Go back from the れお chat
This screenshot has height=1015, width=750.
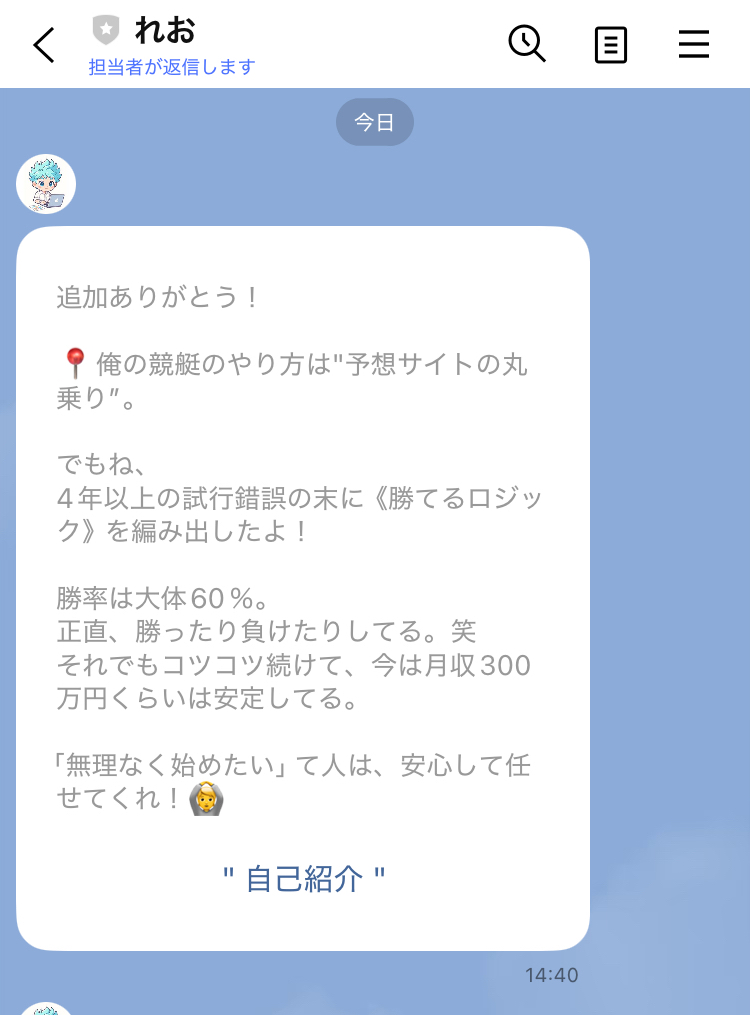(x=44, y=45)
